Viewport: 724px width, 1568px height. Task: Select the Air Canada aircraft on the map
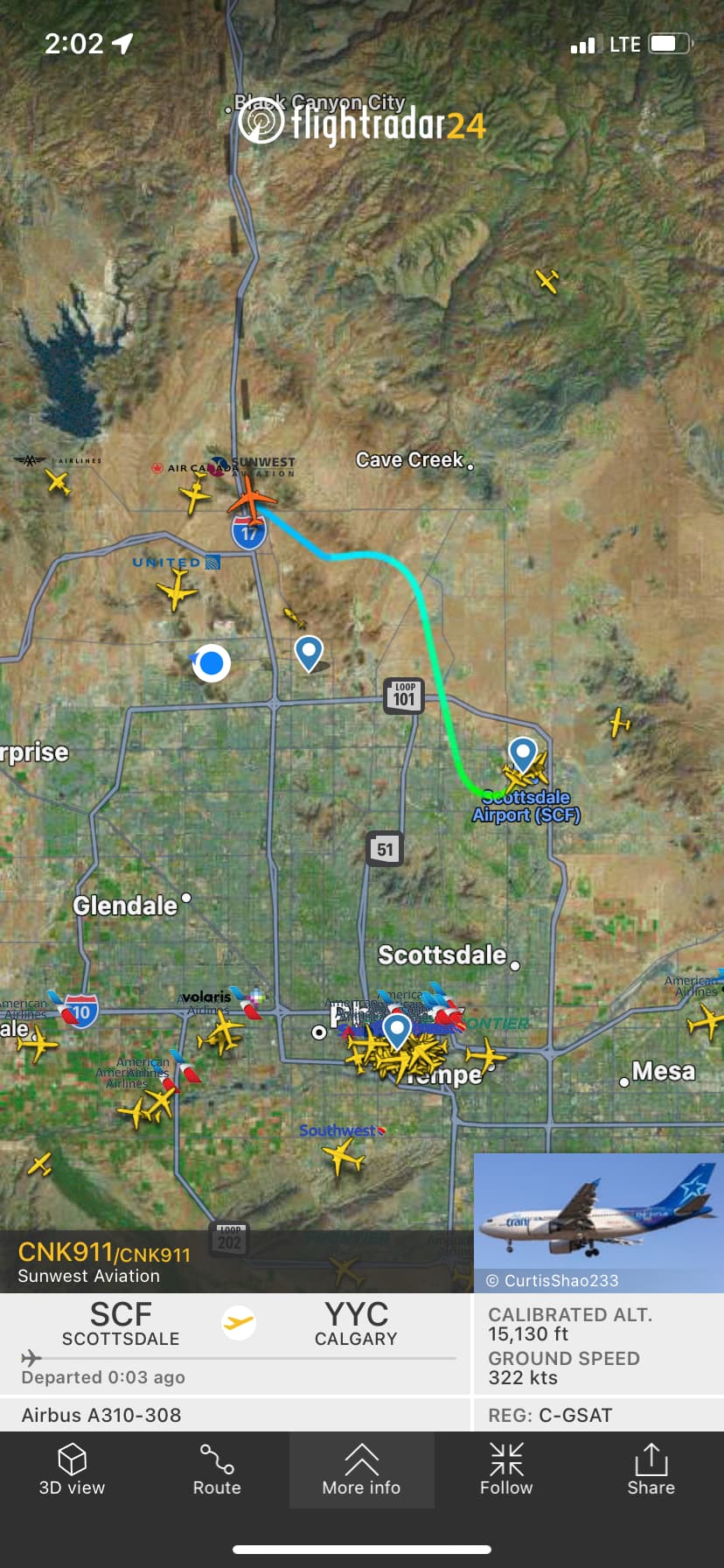coord(195,495)
